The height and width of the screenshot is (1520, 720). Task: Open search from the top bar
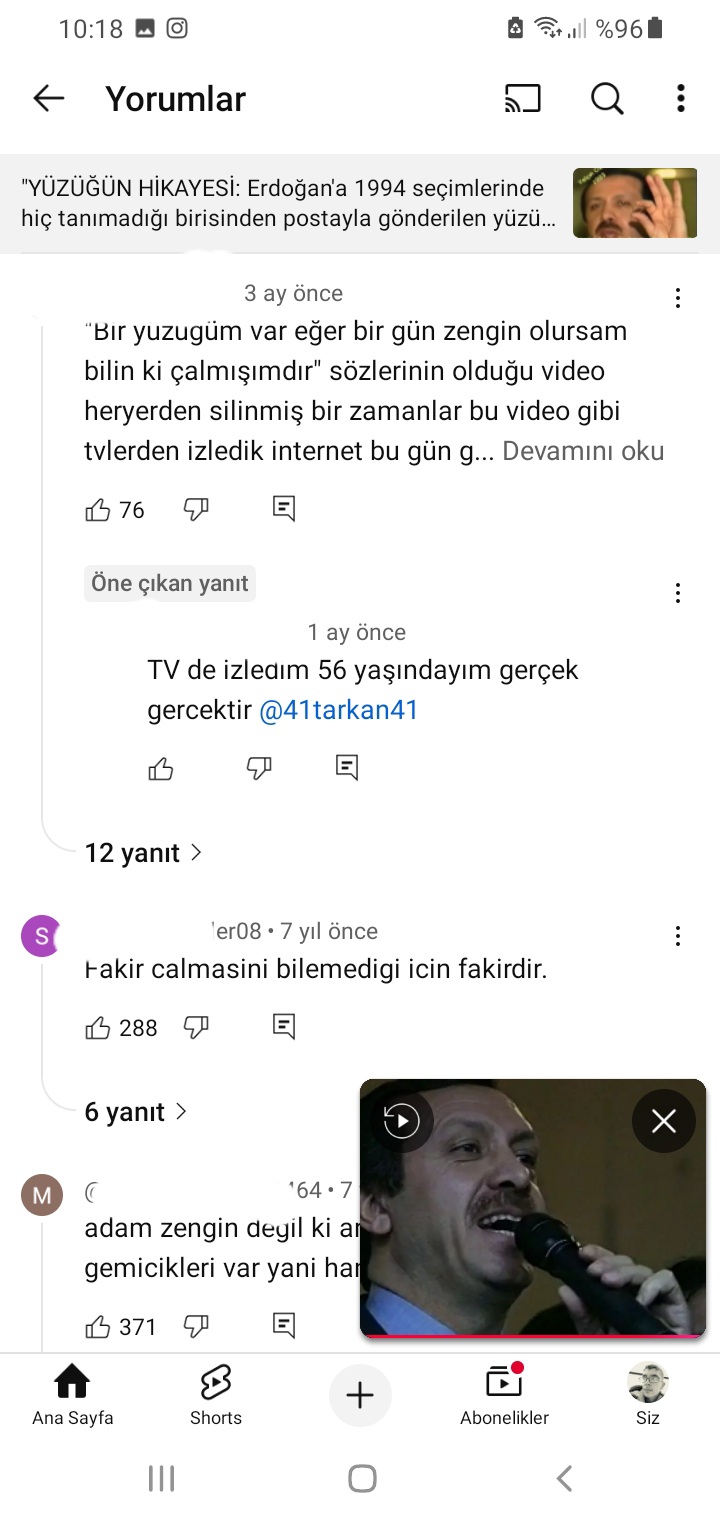[607, 98]
